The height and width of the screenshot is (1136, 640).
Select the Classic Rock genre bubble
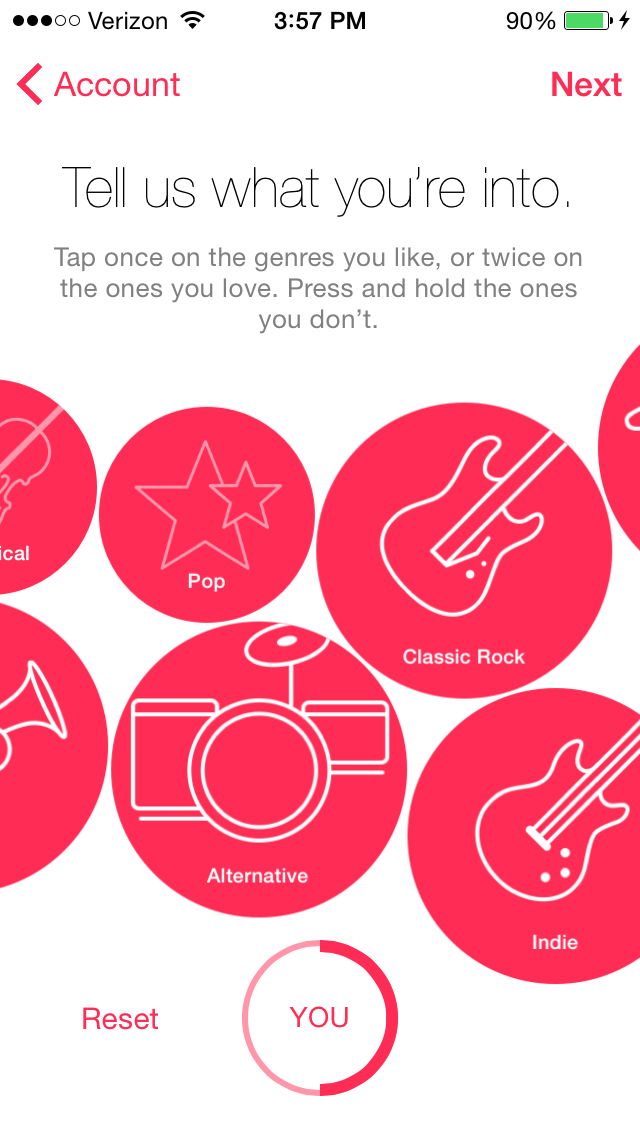pyautogui.click(x=464, y=550)
